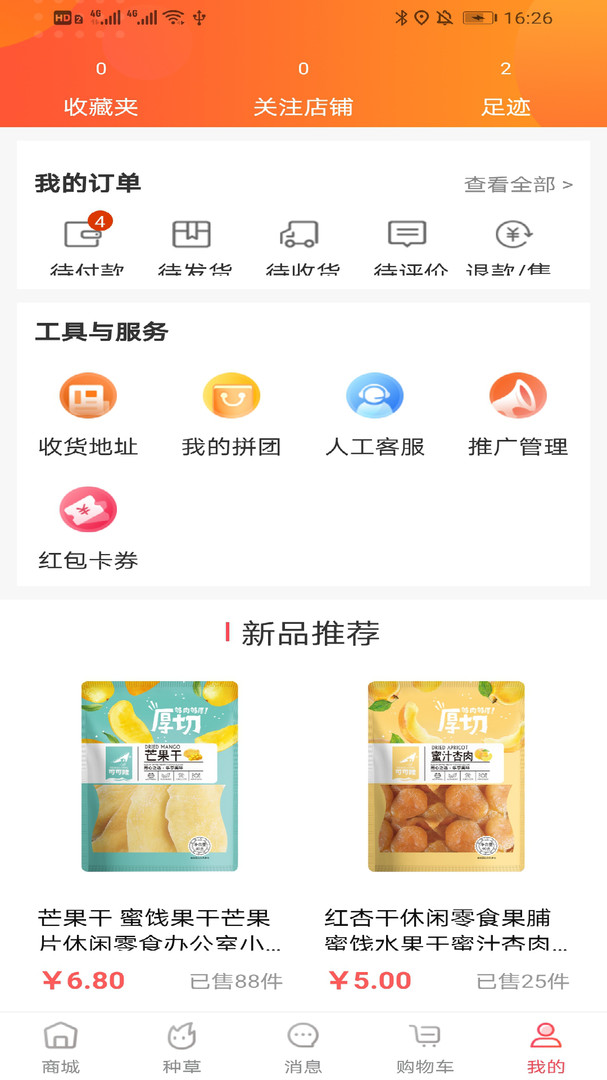Tap 查看全部 to view all orders

click(518, 184)
